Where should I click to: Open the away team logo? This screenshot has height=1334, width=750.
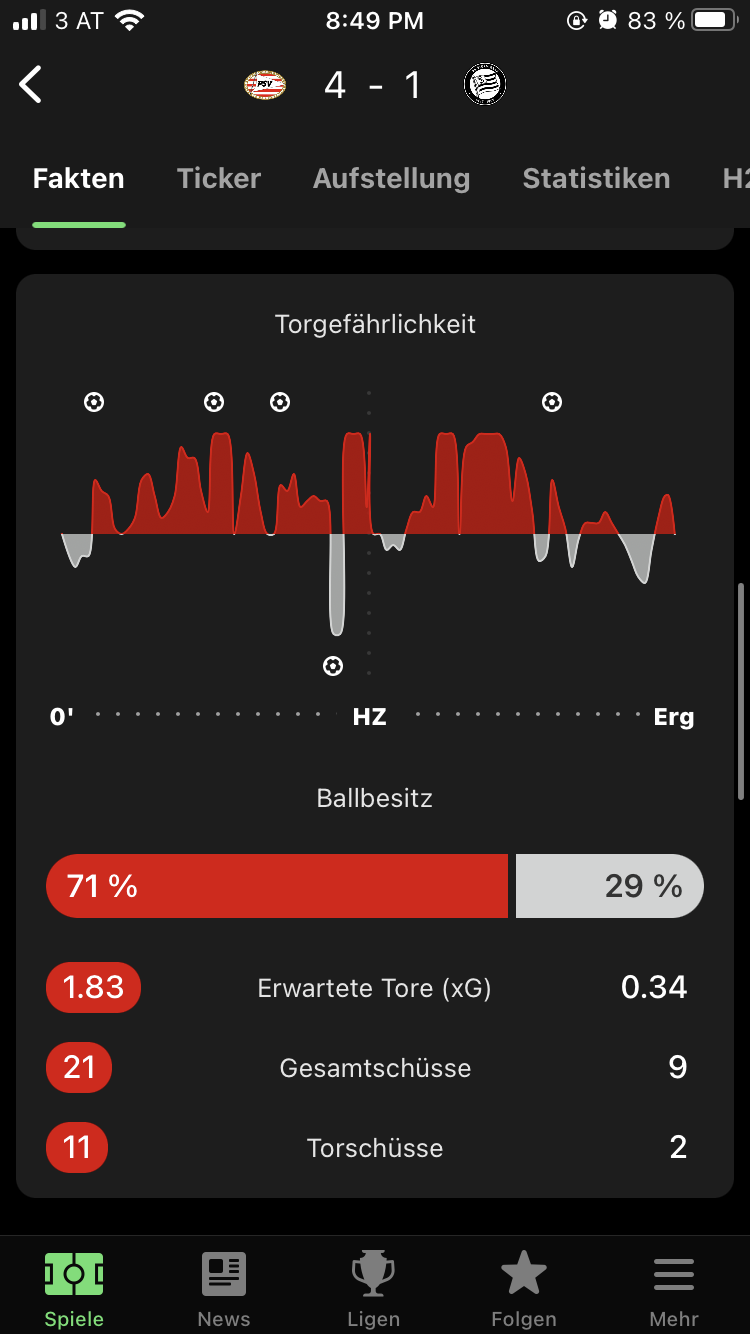click(x=485, y=85)
